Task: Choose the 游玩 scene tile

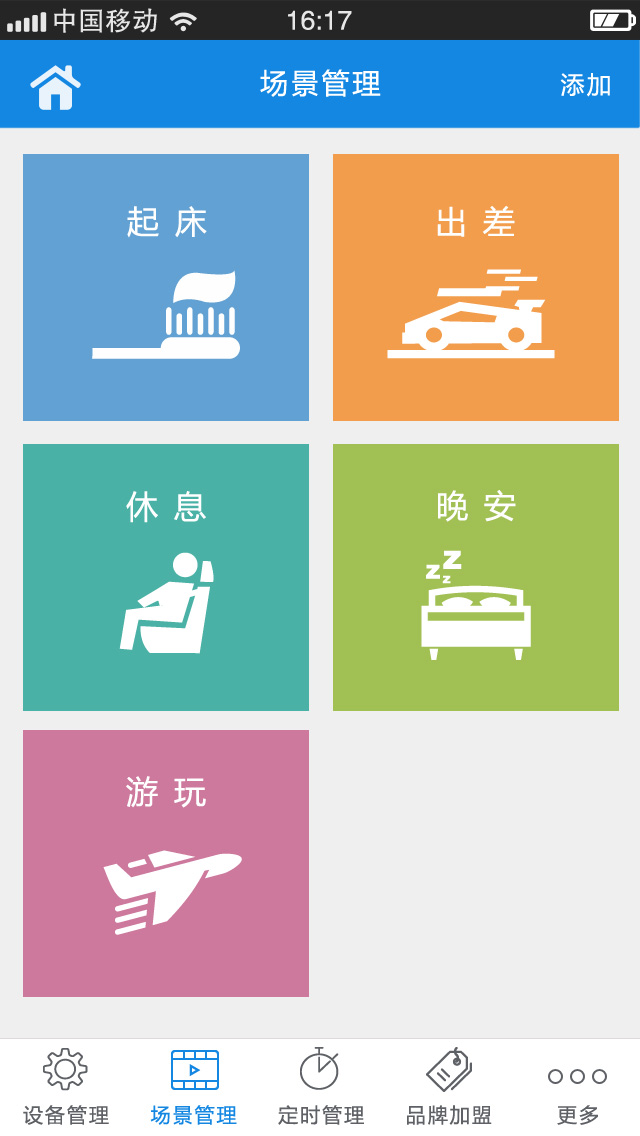Action: pos(166,864)
